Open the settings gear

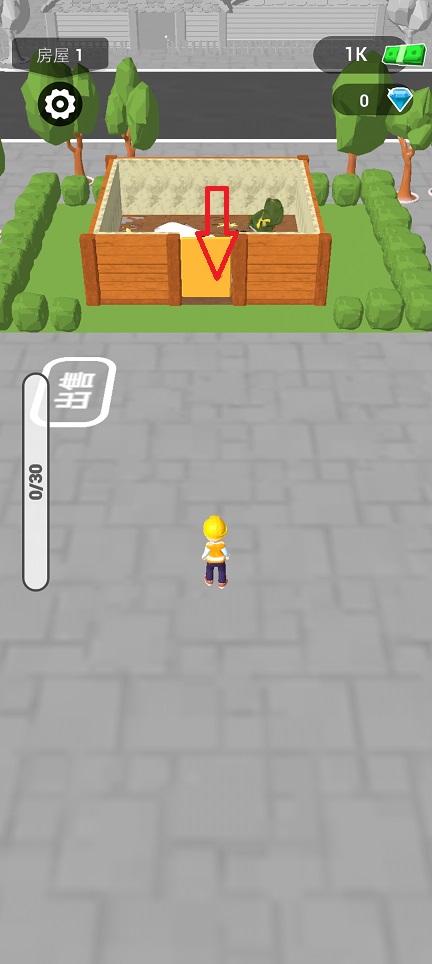tap(60, 104)
